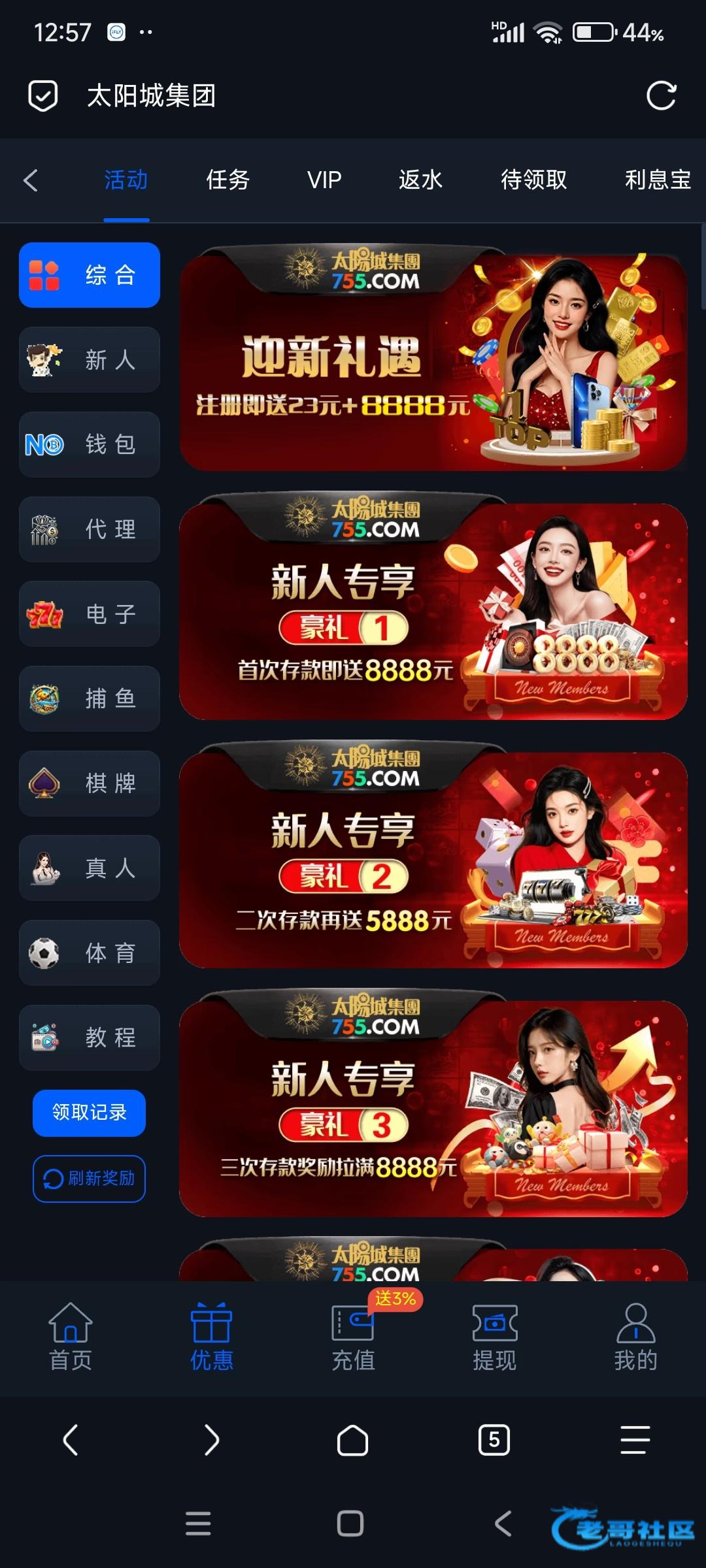Open the 代理 category
The image size is (706, 1568).
click(x=90, y=529)
